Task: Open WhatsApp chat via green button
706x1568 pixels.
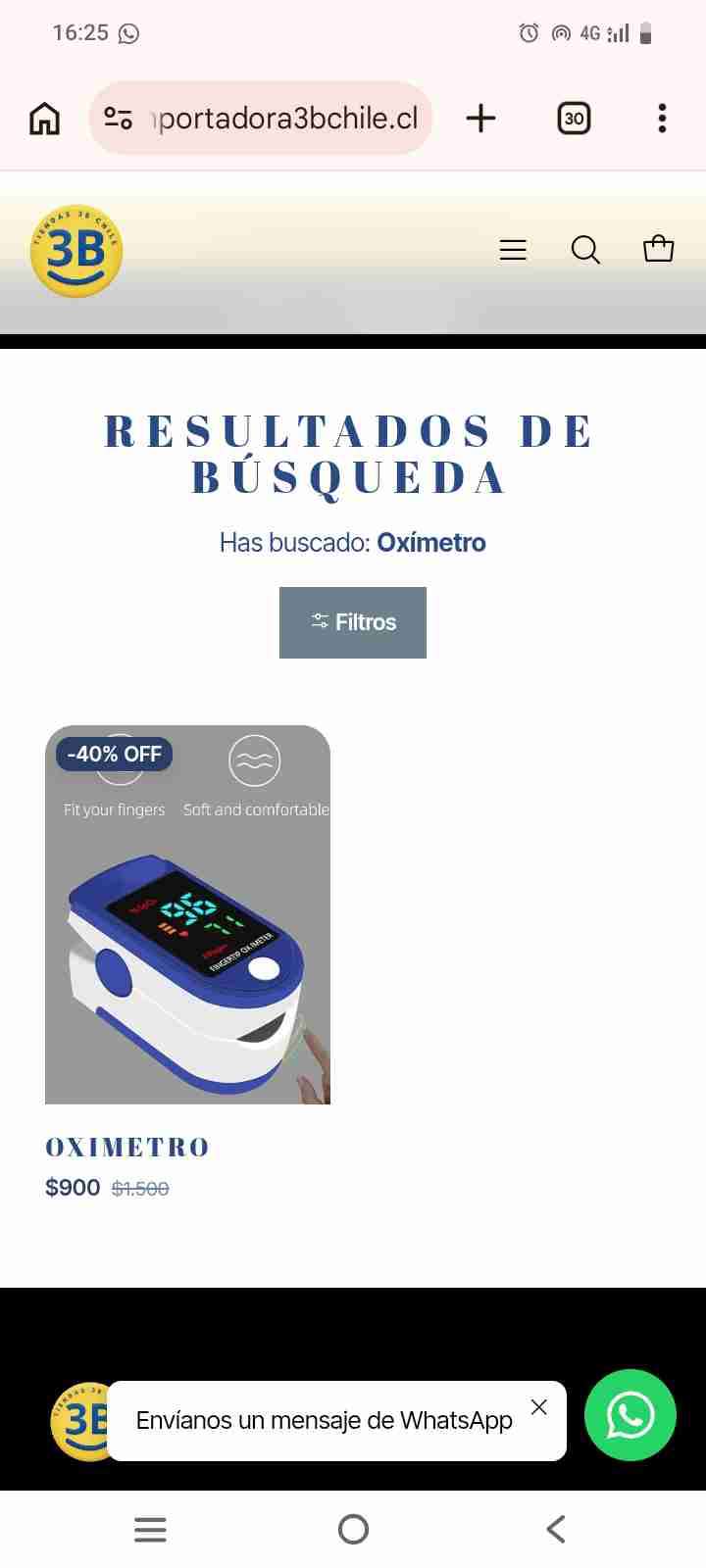Action: [x=630, y=1415]
